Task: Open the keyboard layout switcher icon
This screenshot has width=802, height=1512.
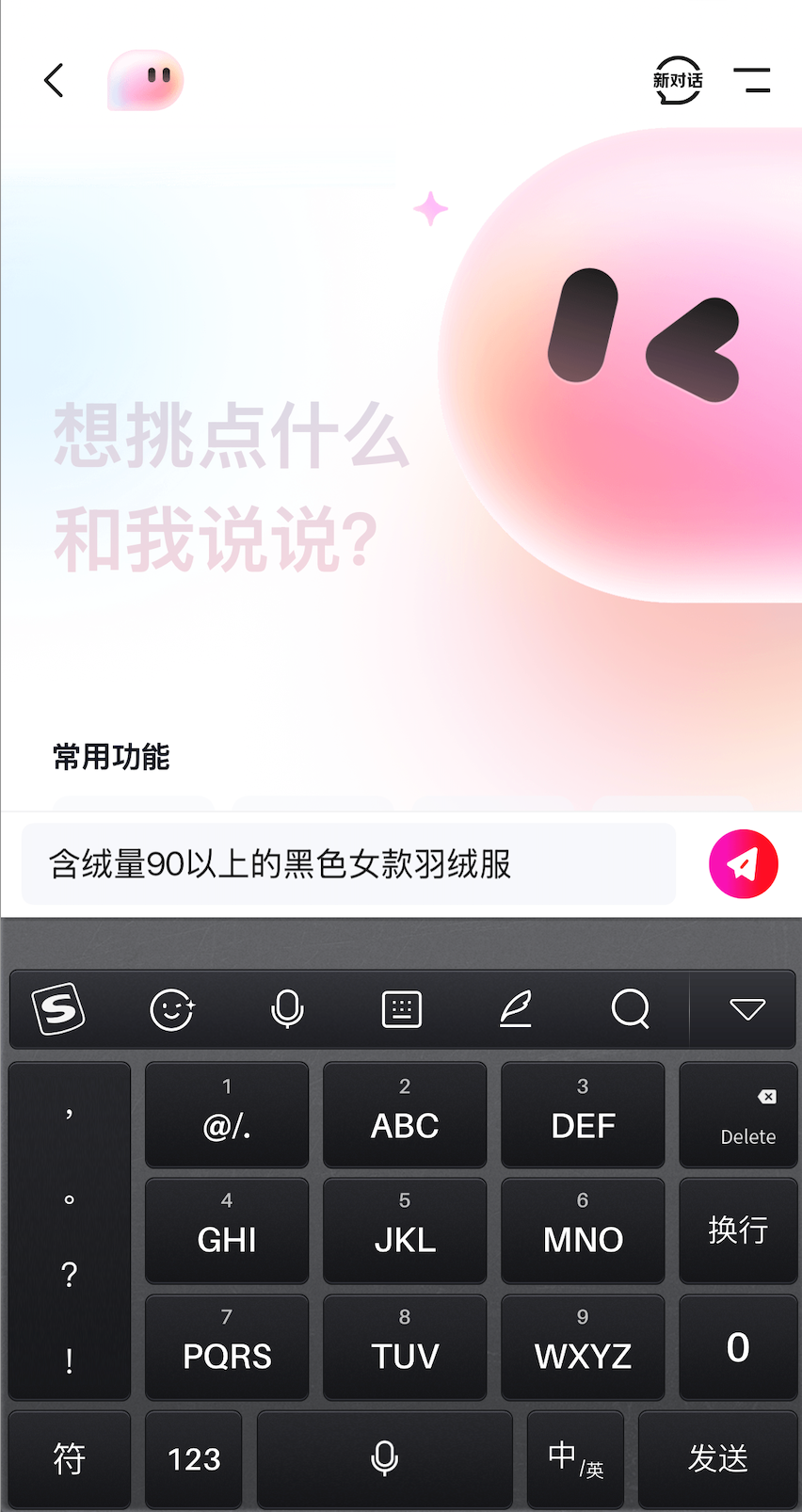Action: coord(402,1009)
